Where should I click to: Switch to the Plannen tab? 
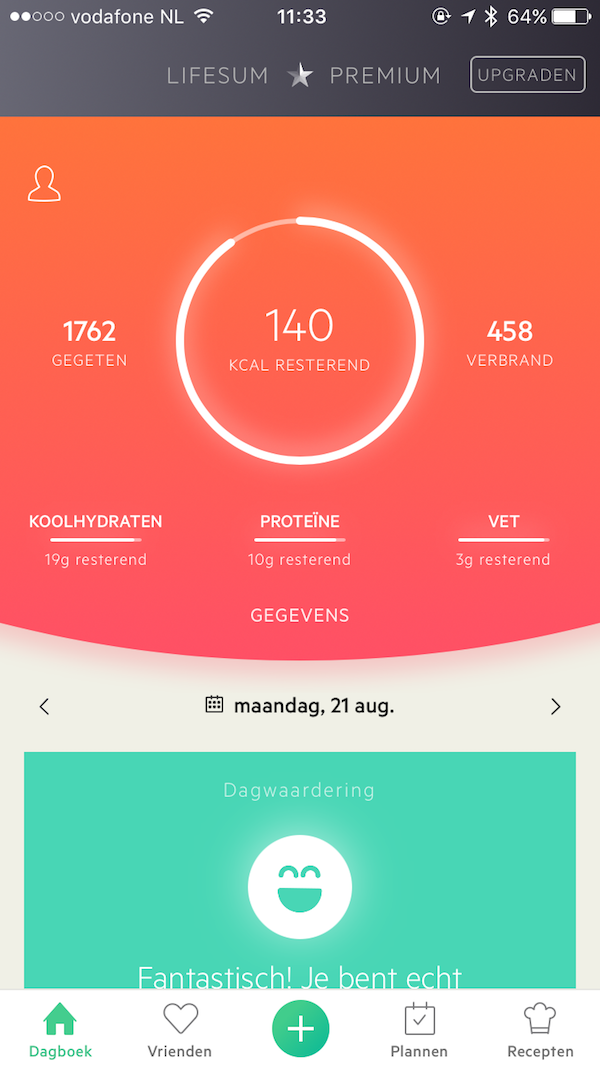pyautogui.click(x=419, y=1030)
